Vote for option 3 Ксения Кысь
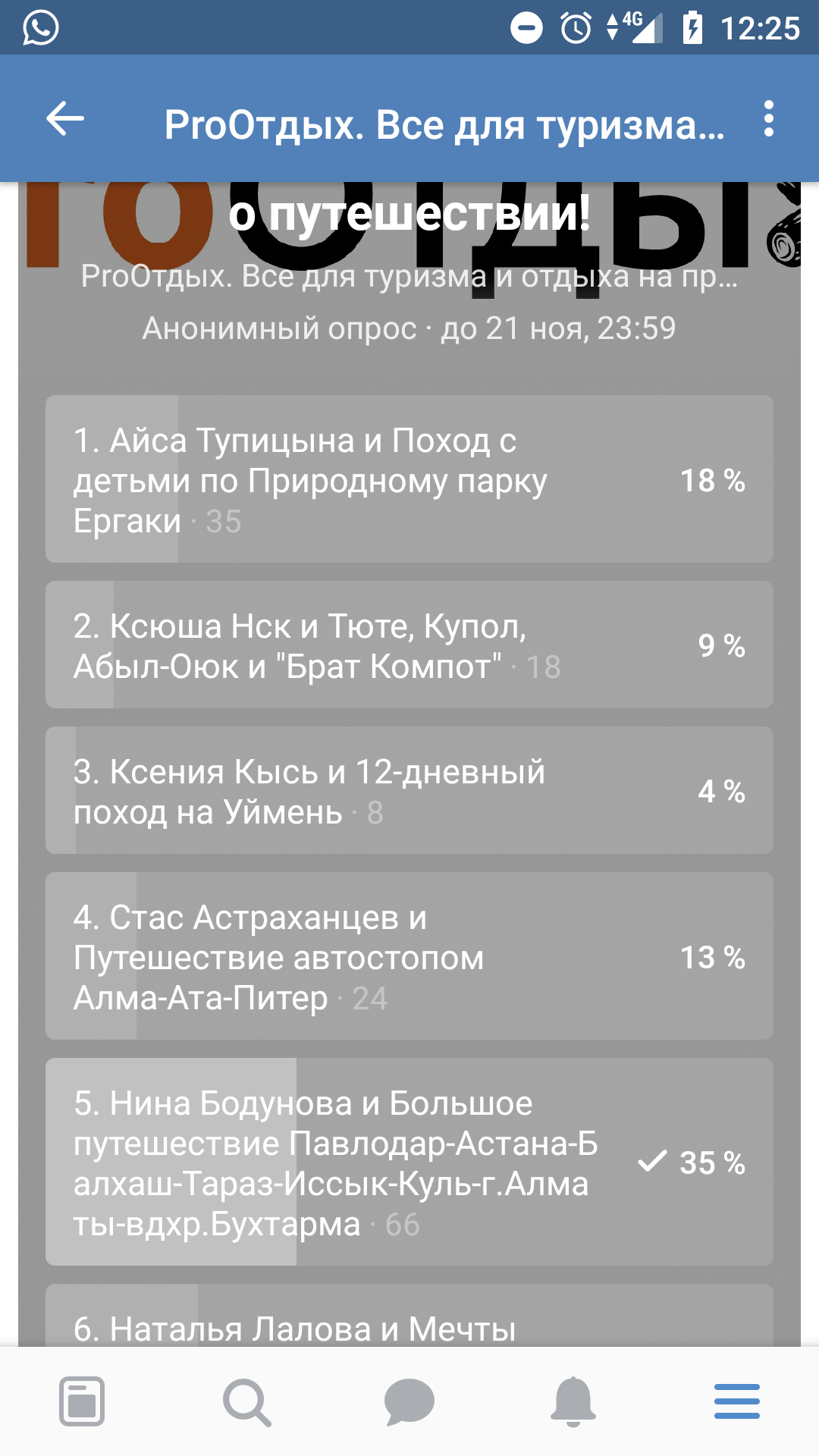This screenshot has width=819, height=1456. [x=409, y=791]
